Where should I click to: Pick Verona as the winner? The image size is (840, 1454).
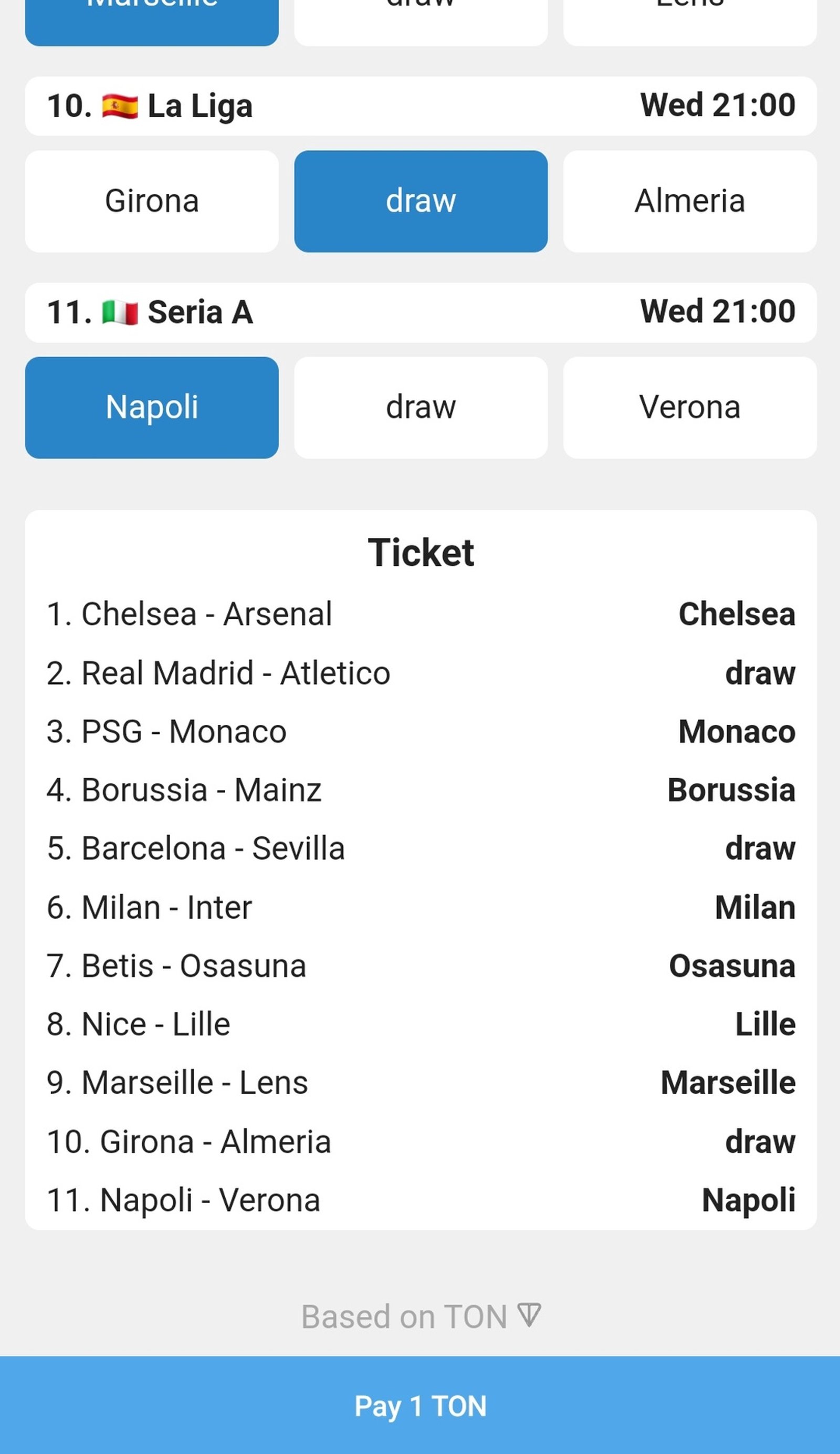click(689, 407)
